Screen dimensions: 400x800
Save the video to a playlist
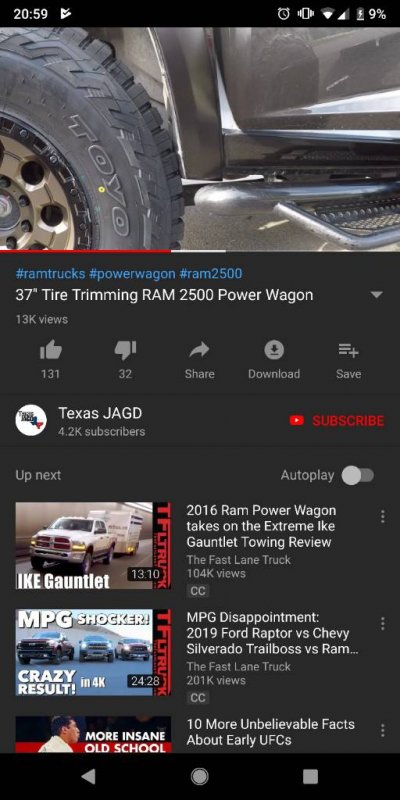(348, 360)
